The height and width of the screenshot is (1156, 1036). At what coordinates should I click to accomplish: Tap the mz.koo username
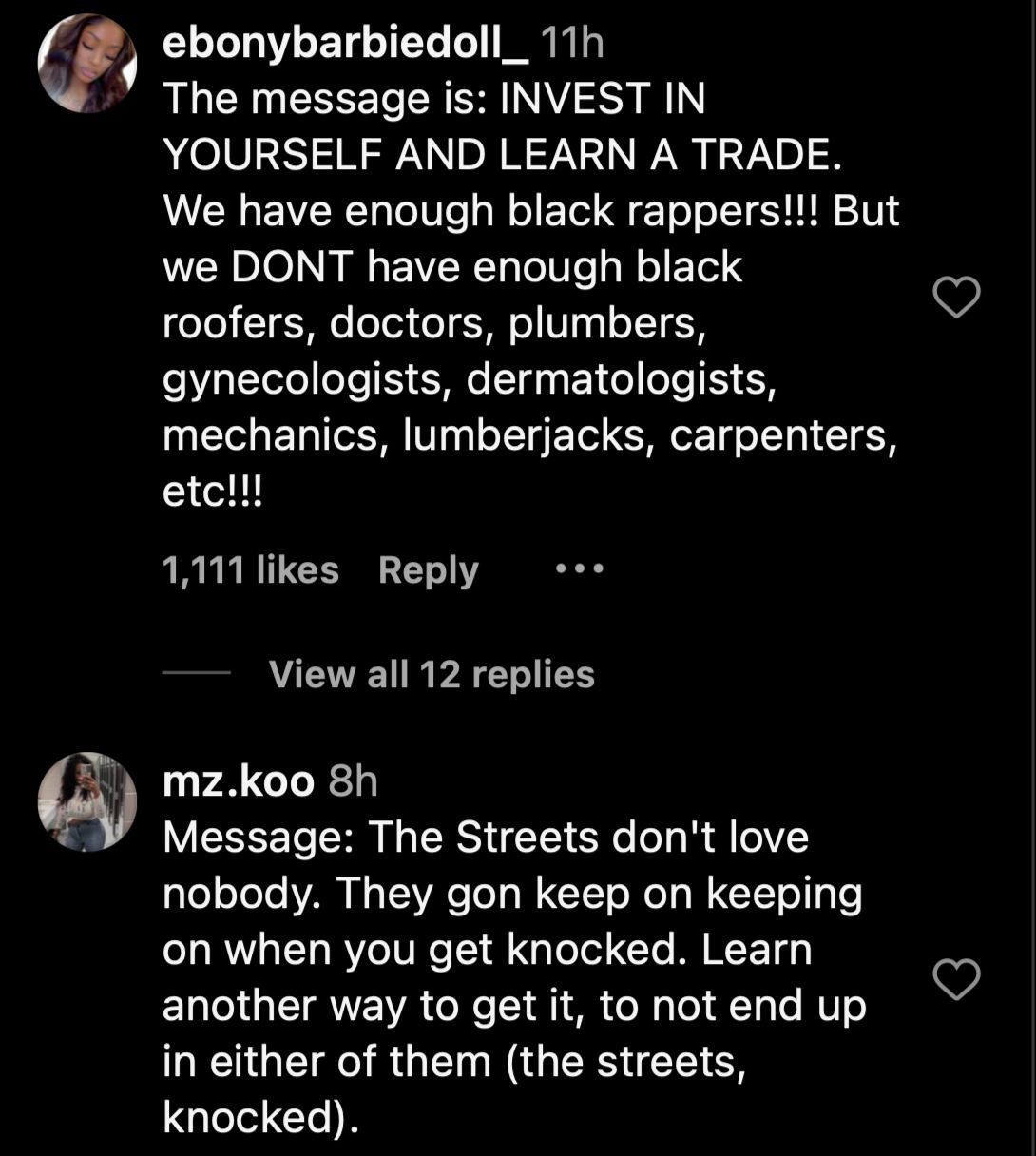coord(238,781)
